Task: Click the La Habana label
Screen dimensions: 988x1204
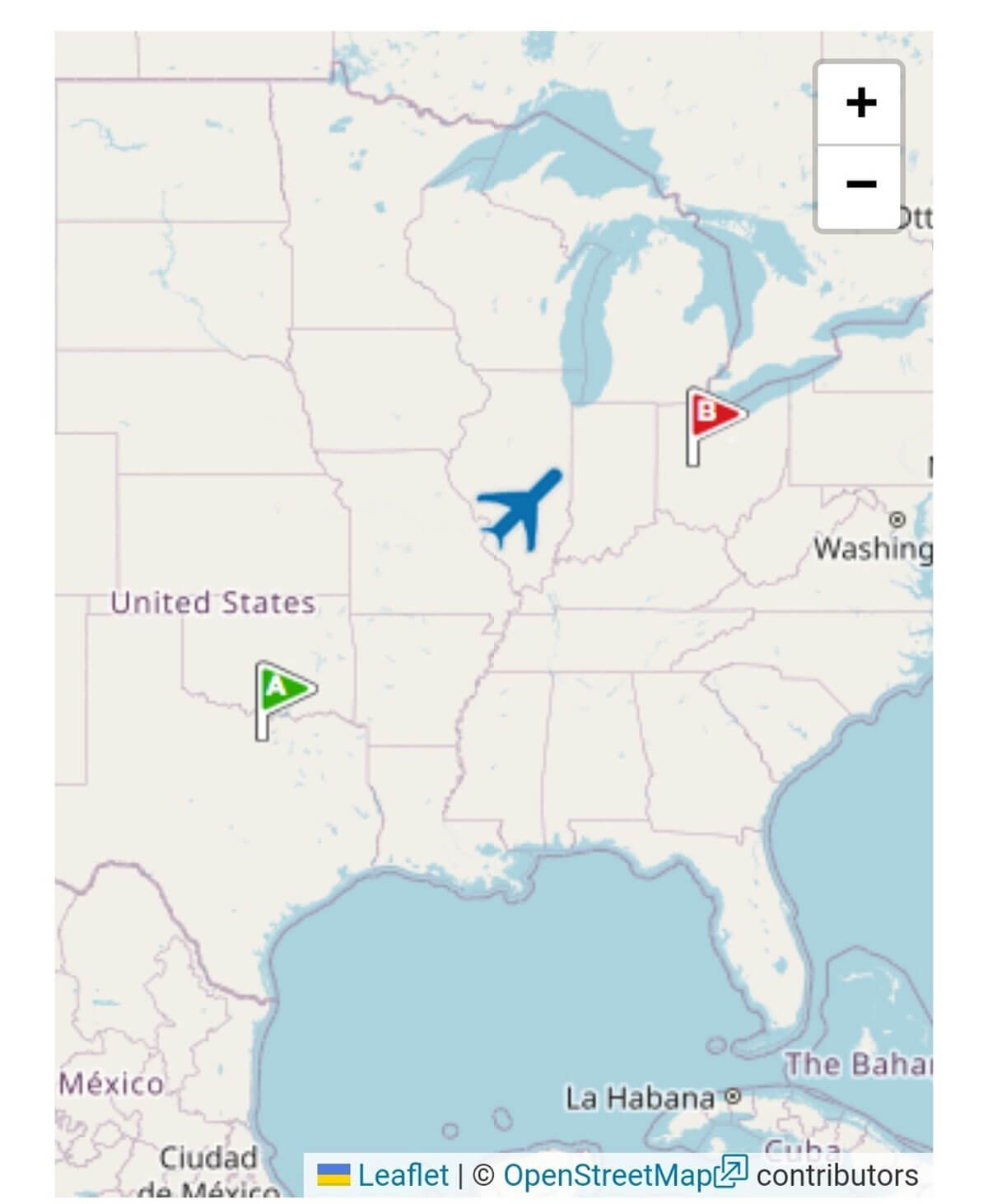Action: 638,1097
